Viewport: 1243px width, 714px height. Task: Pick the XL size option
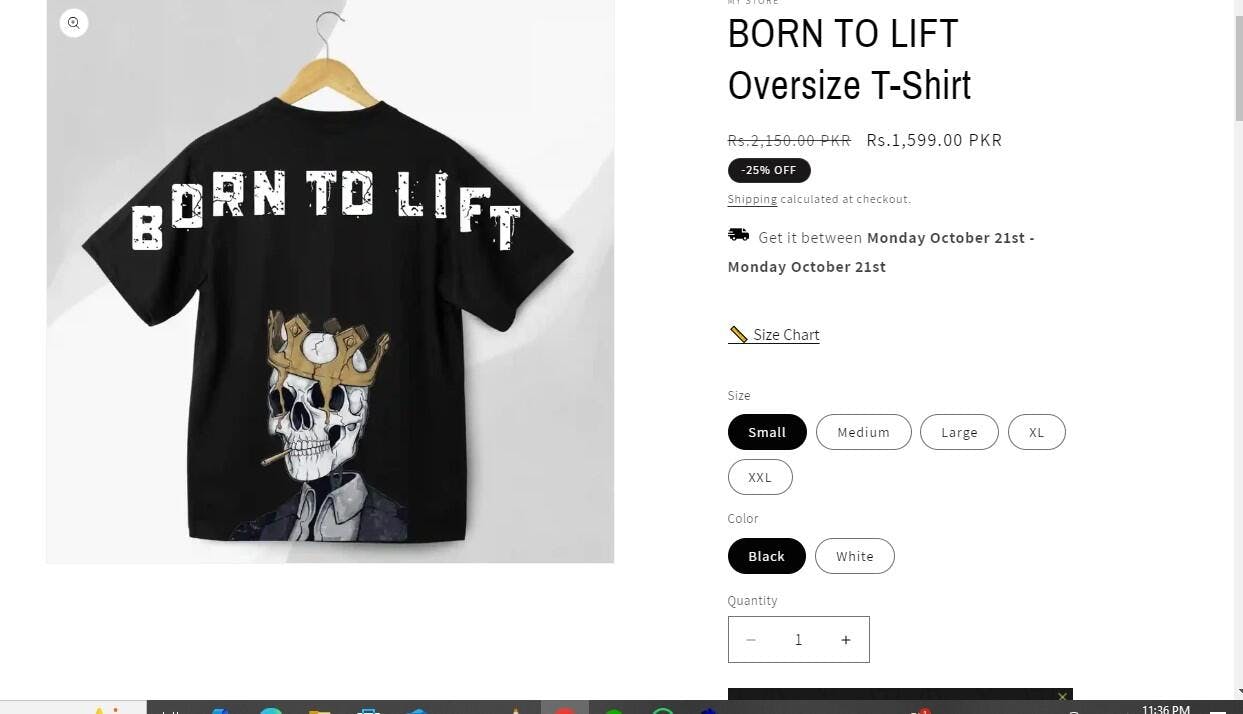[1036, 432]
